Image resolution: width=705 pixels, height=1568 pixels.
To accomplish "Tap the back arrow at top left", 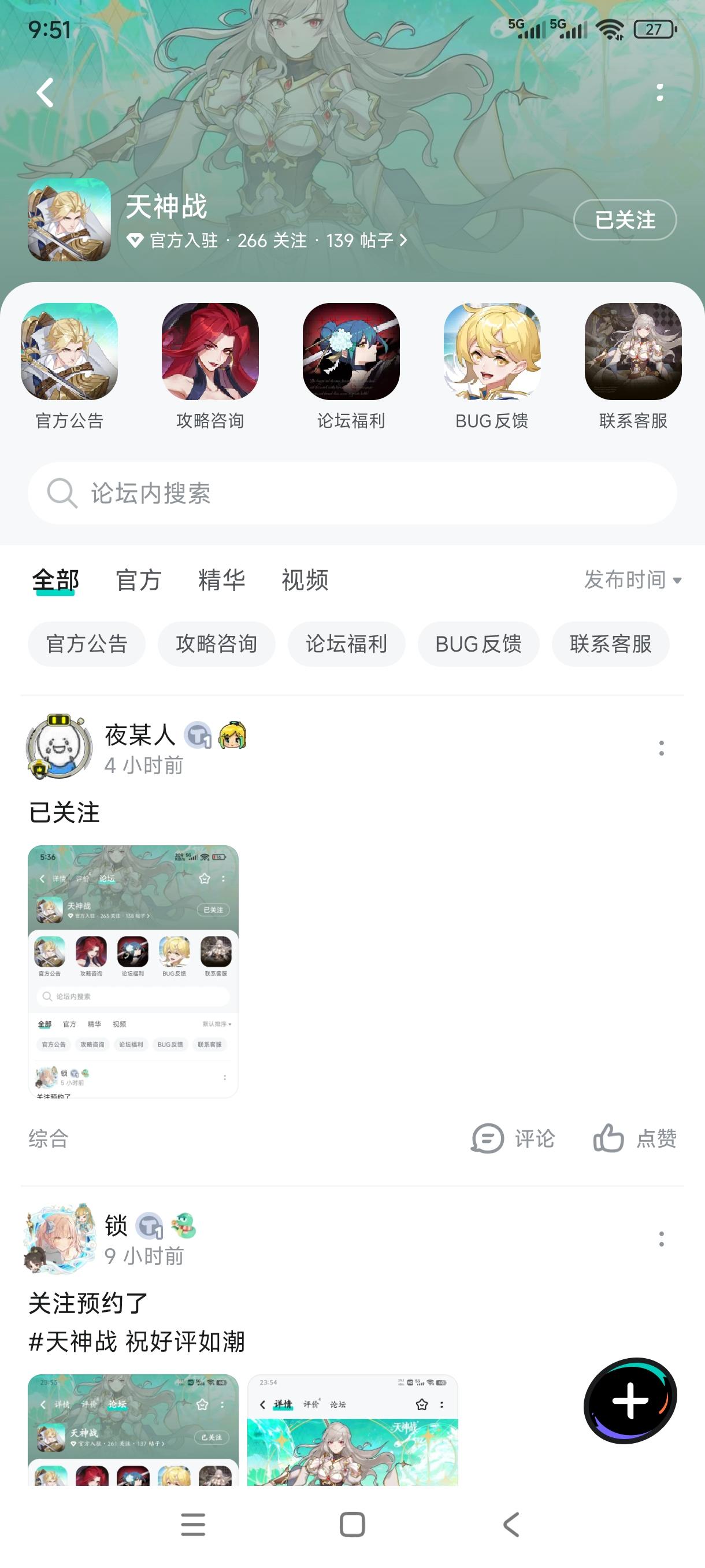I will (43, 93).
